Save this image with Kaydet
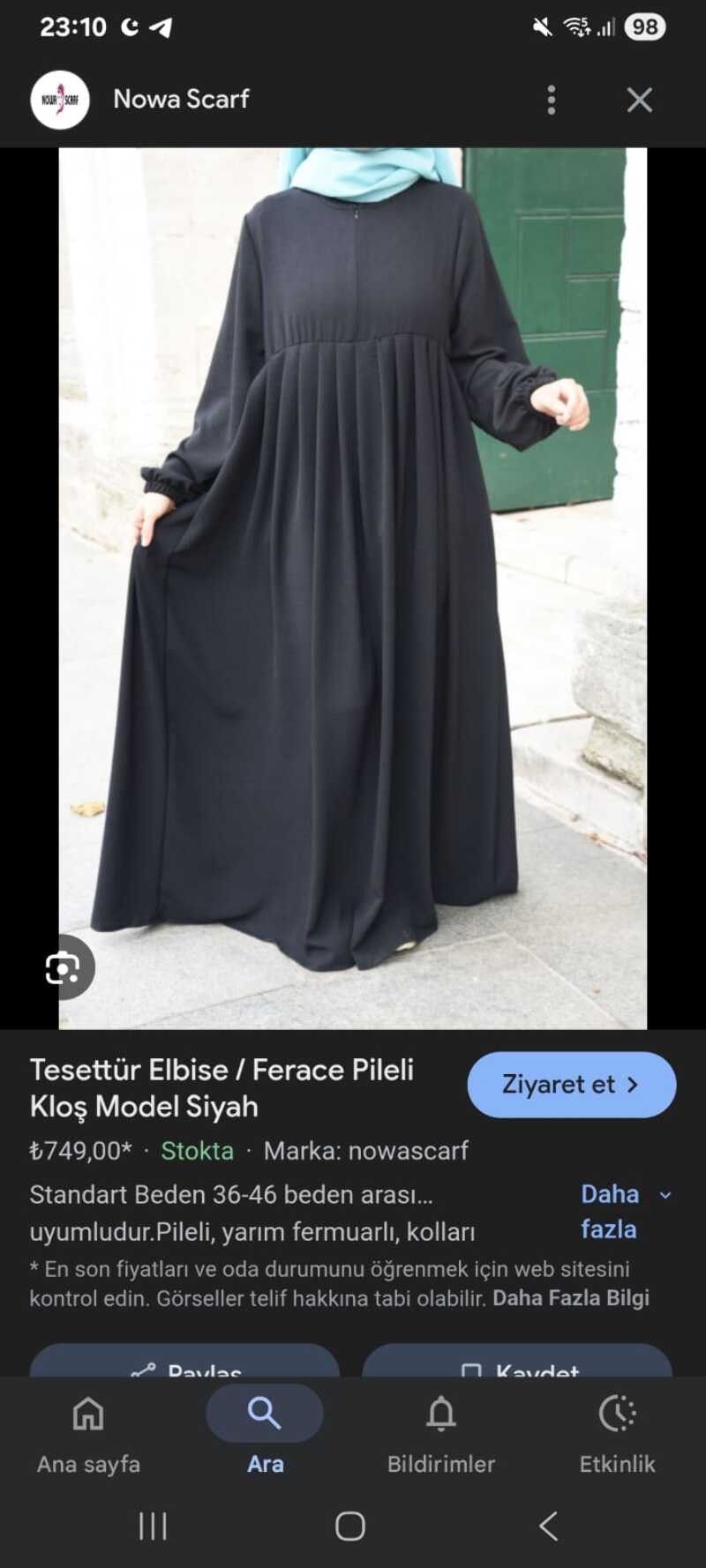 pos(518,1365)
